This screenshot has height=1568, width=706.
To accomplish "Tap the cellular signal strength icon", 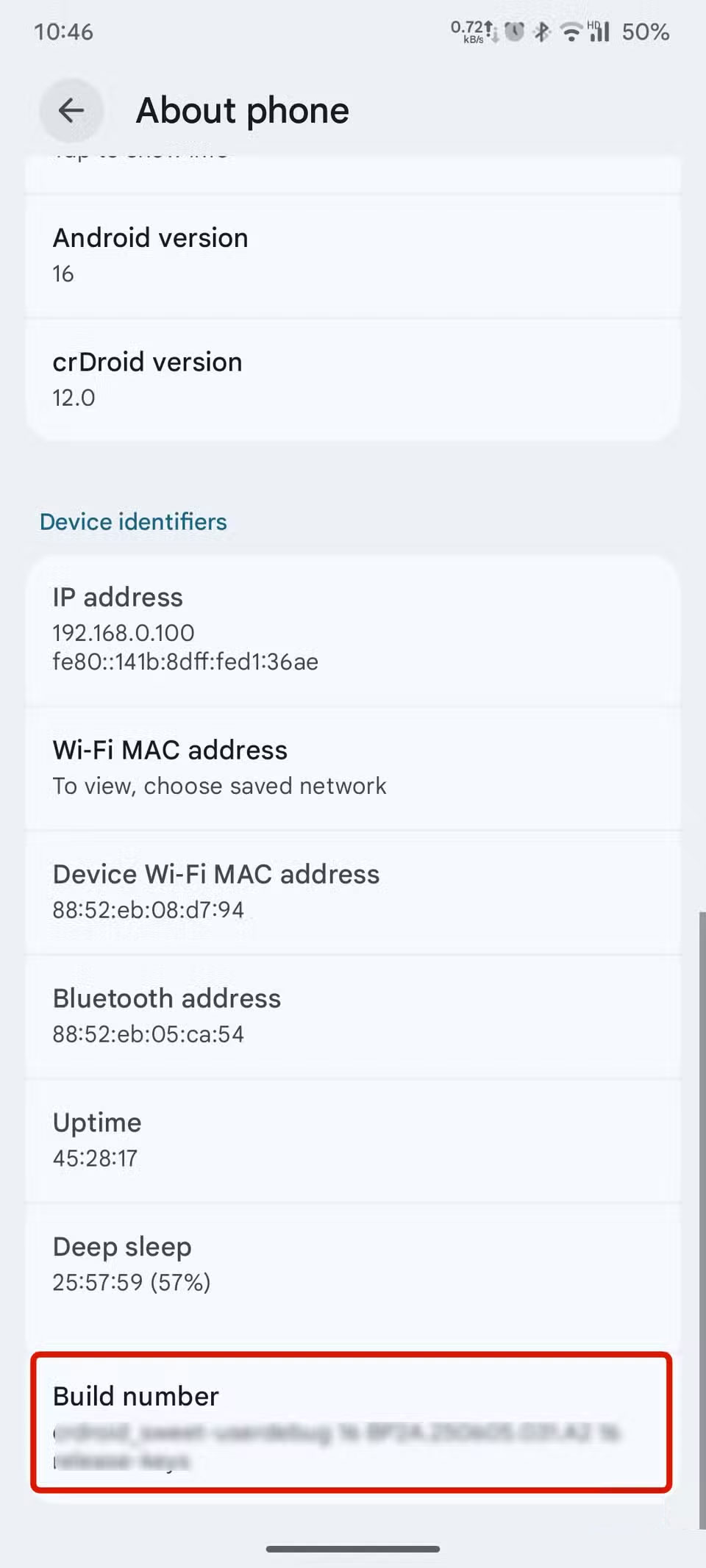I will point(599,32).
